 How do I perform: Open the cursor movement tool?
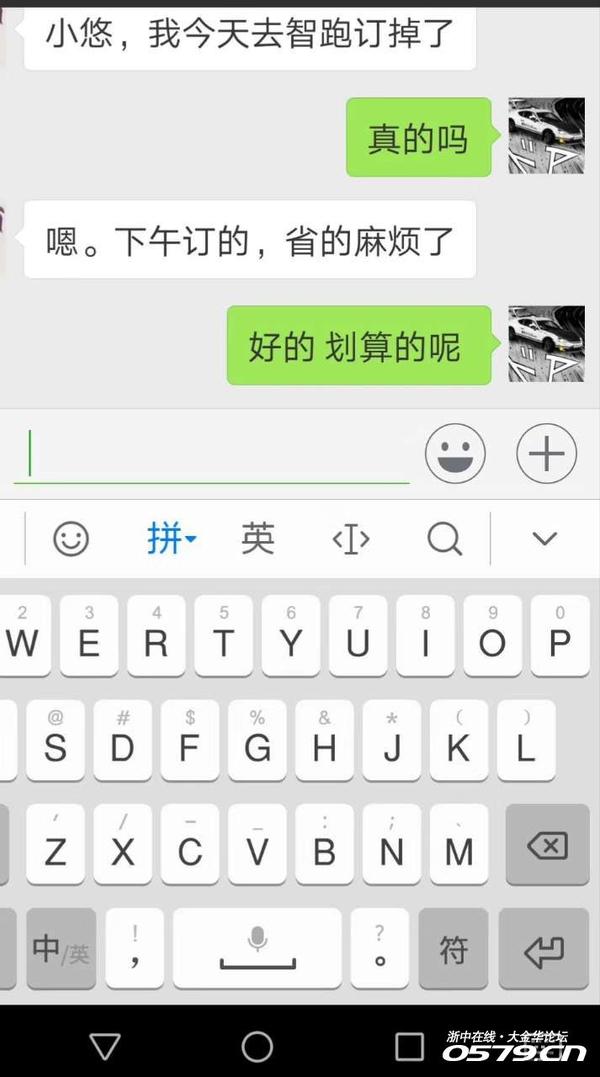(x=351, y=540)
